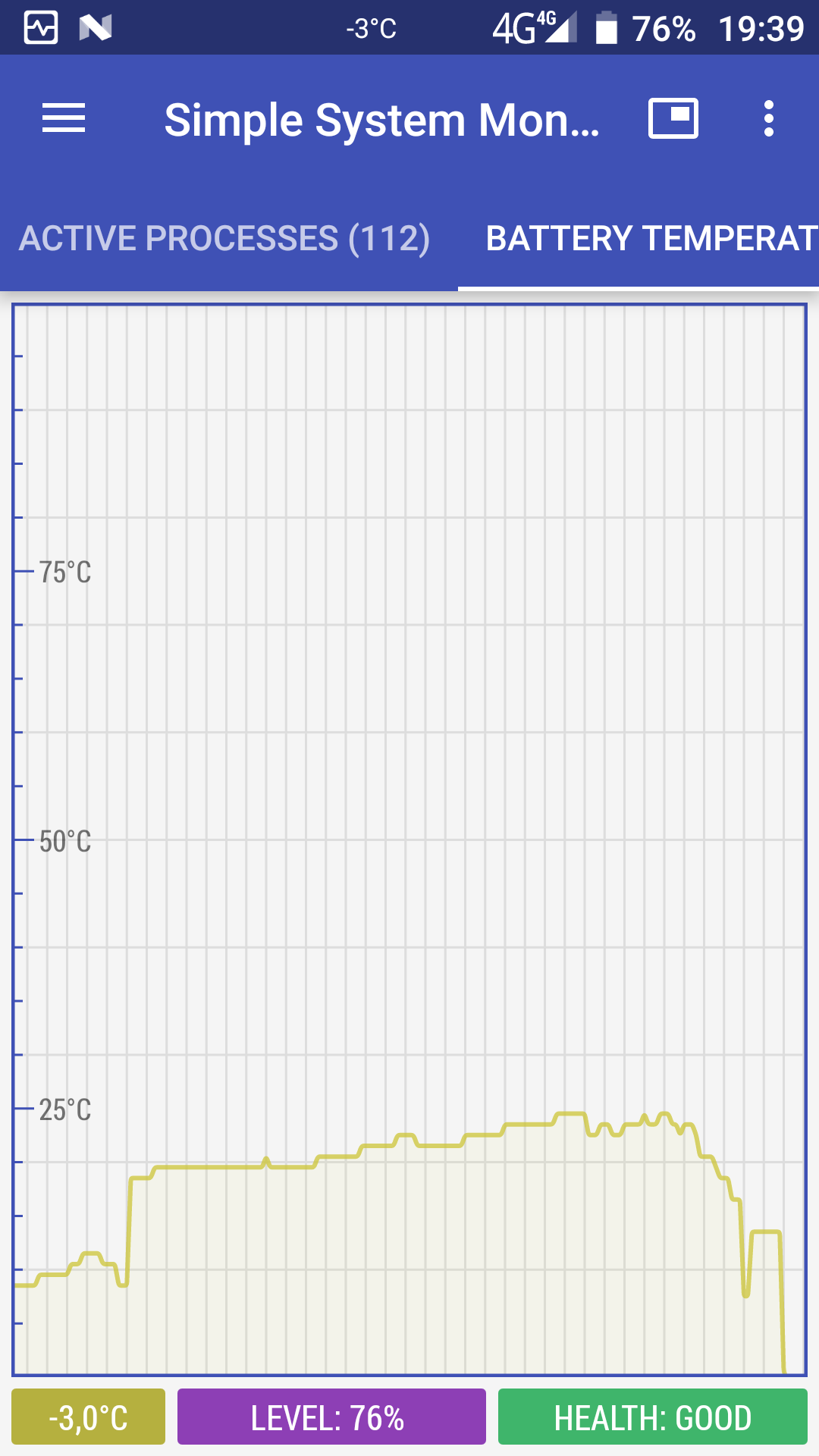This screenshot has height=1456, width=819.
Task: Open the overflow menu
Action: [x=769, y=119]
